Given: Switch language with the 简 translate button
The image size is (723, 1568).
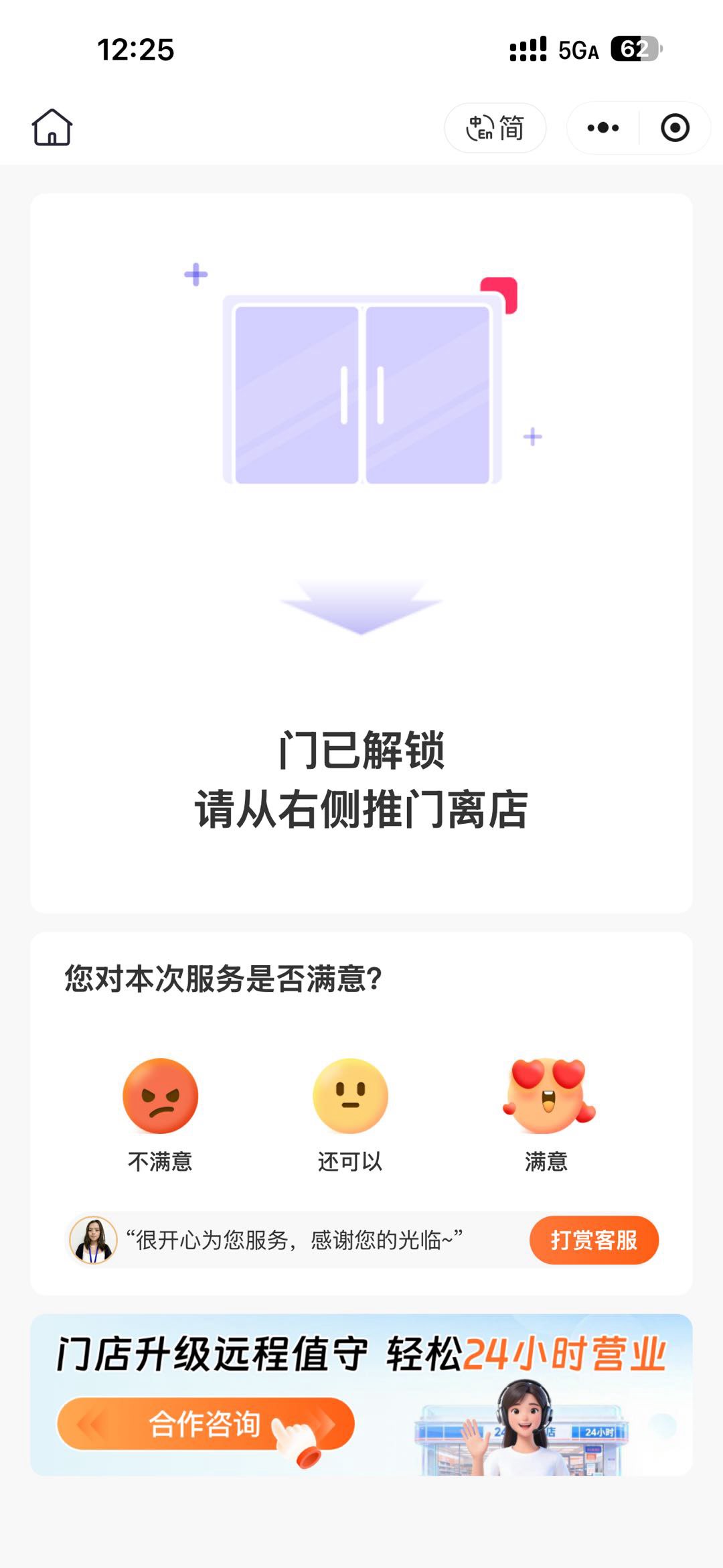Looking at the screenshot, I should pos(495,127).
